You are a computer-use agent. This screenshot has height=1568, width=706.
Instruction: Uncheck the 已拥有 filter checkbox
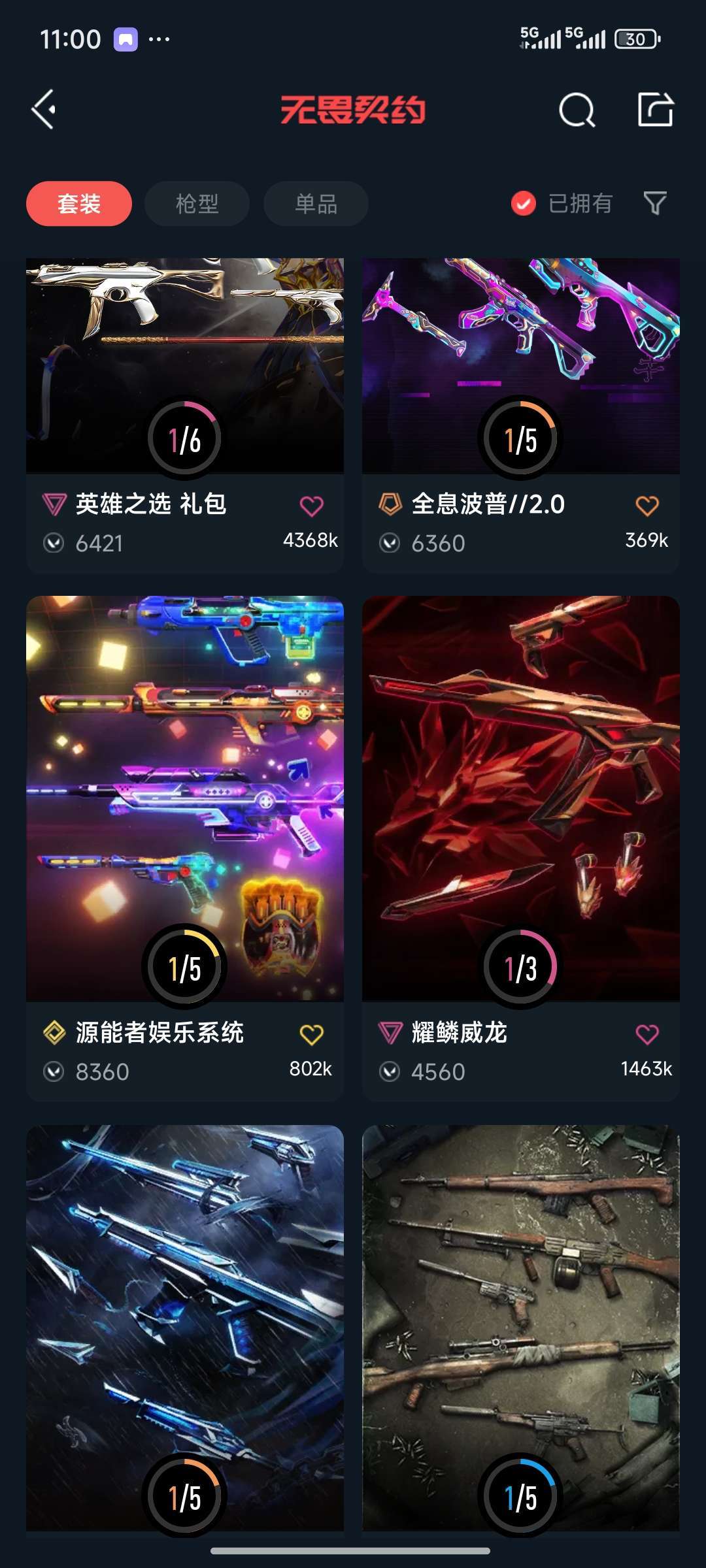[523, 204]
